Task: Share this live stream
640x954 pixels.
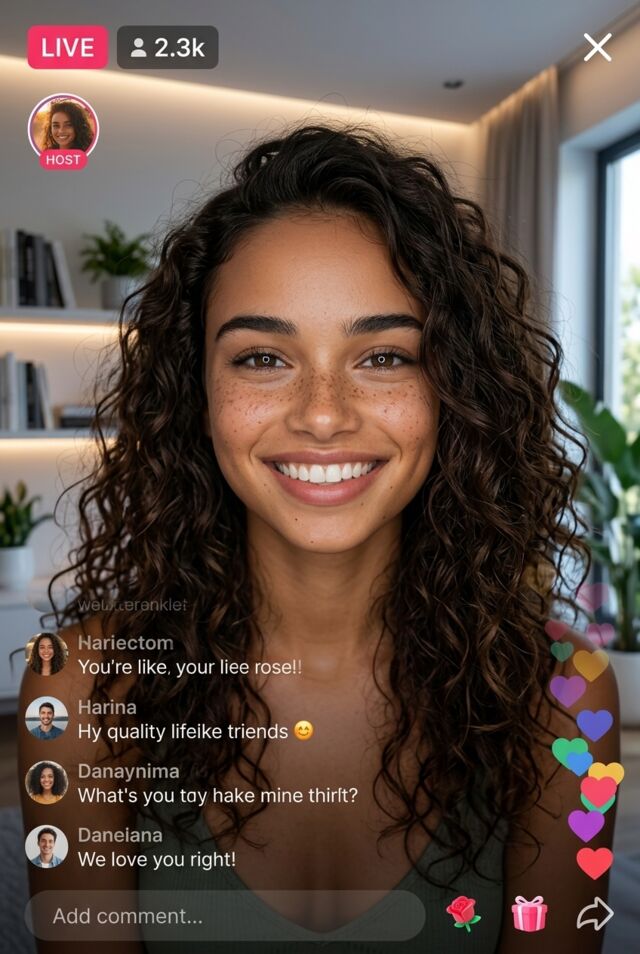Action: click(595, 913)
